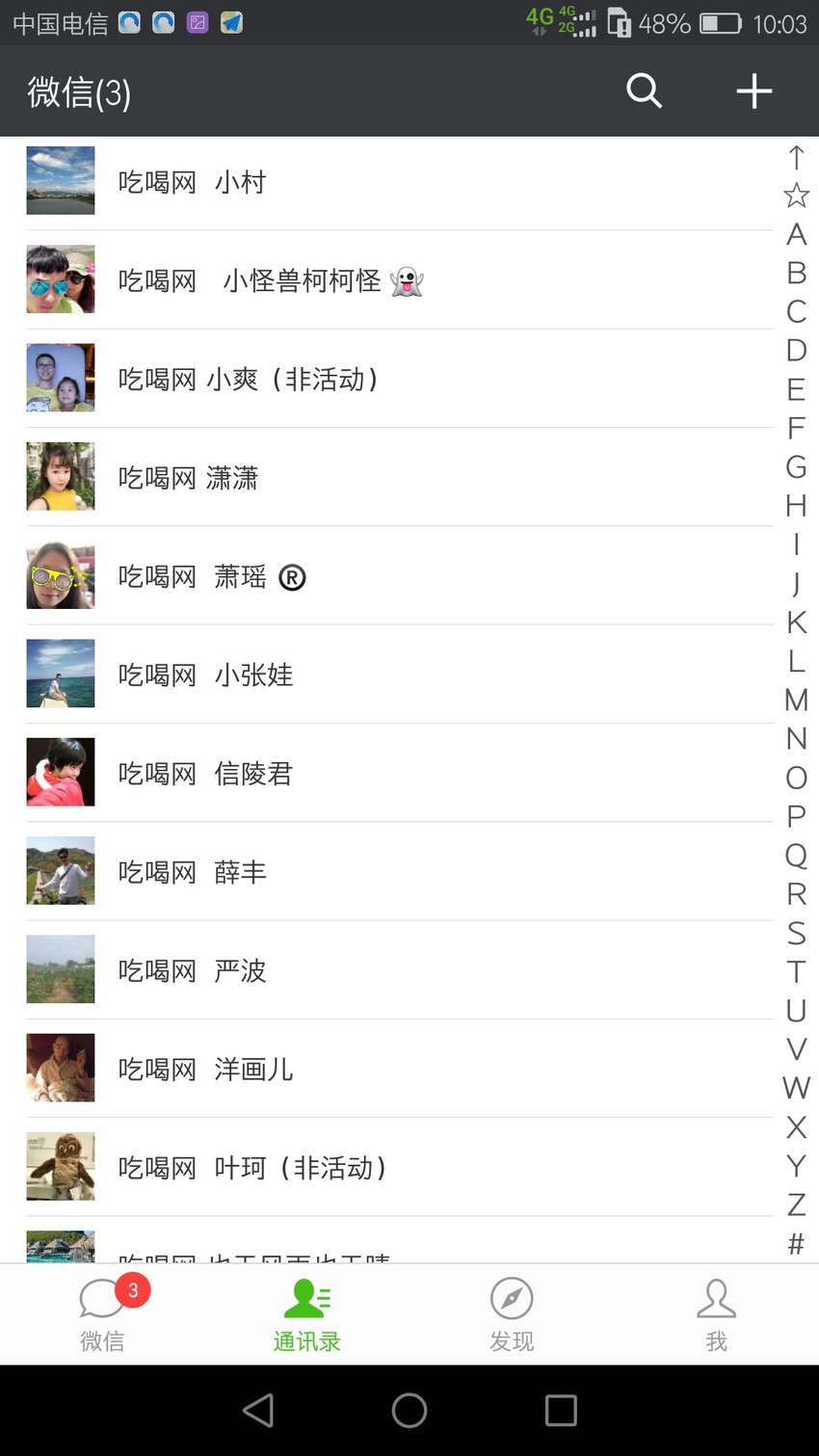Select contact 吃喝网 严波
819x1456 pixels.
click(399, 970)
